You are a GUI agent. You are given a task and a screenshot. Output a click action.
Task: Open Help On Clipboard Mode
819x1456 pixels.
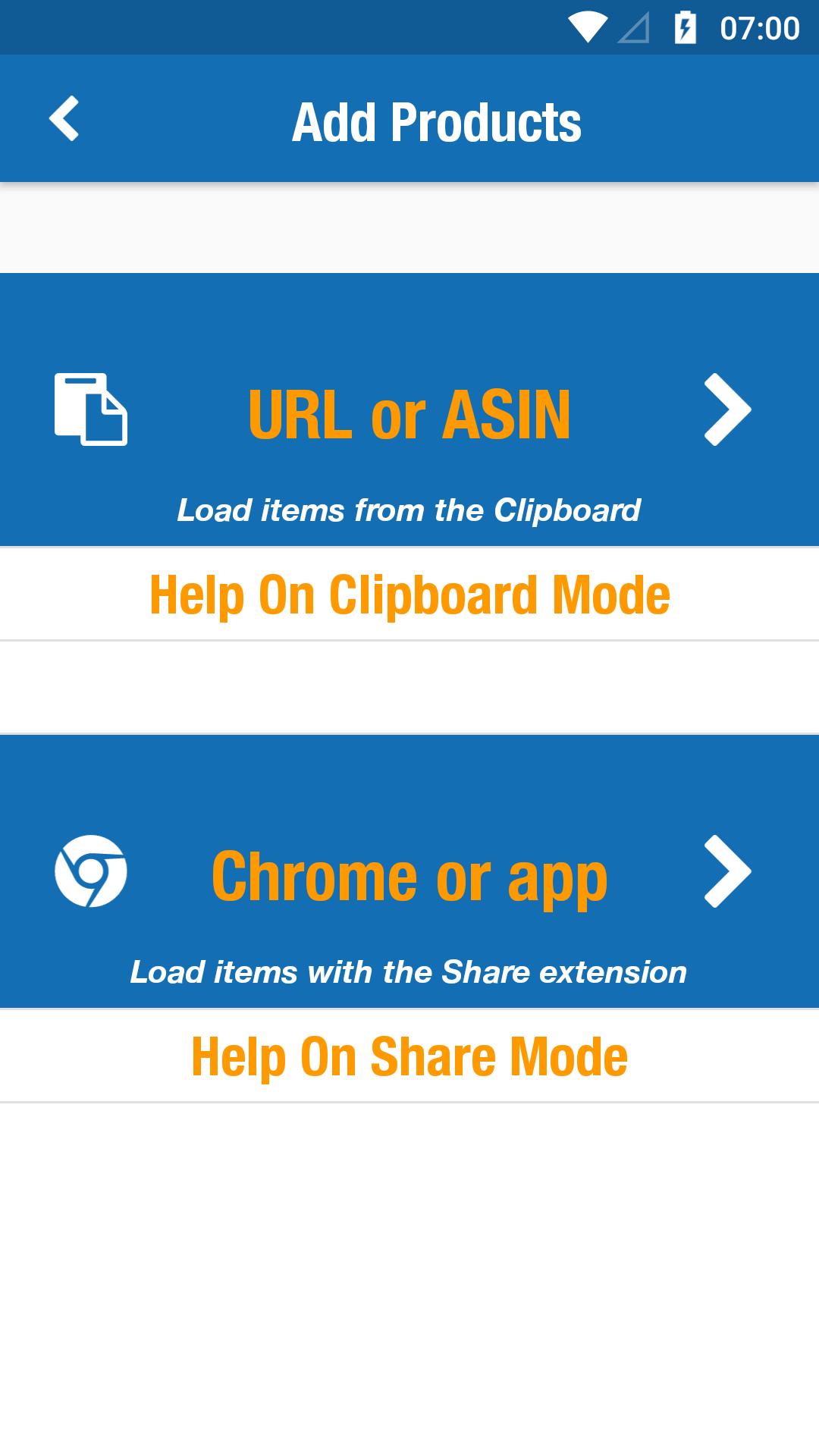(x=409, y=595)
